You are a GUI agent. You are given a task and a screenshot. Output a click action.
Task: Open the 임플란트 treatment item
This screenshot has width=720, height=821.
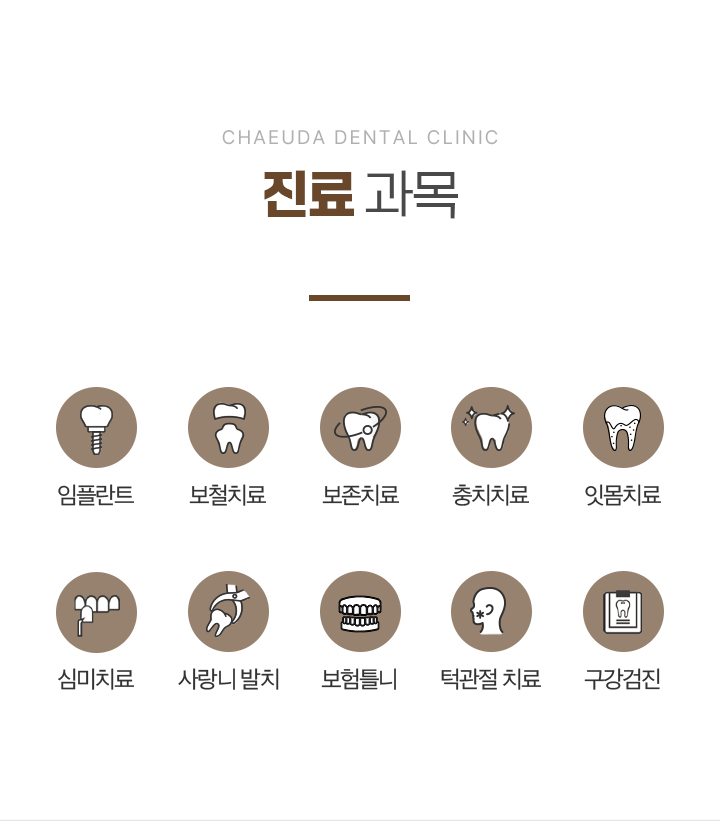point(96,428)
